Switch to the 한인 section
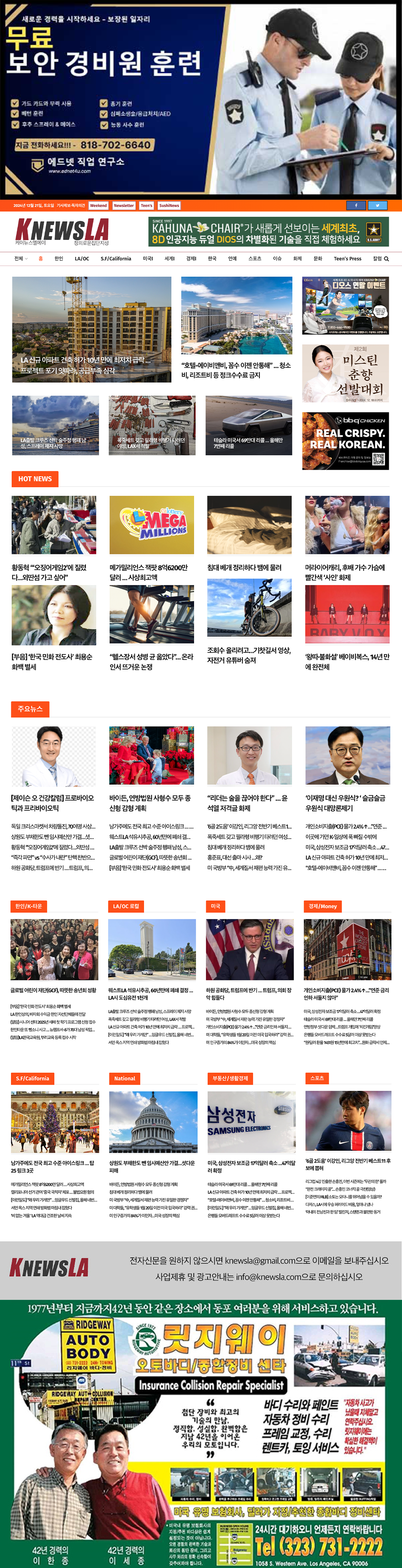This screenshot has height=1568, width=402. pos(58,259)
